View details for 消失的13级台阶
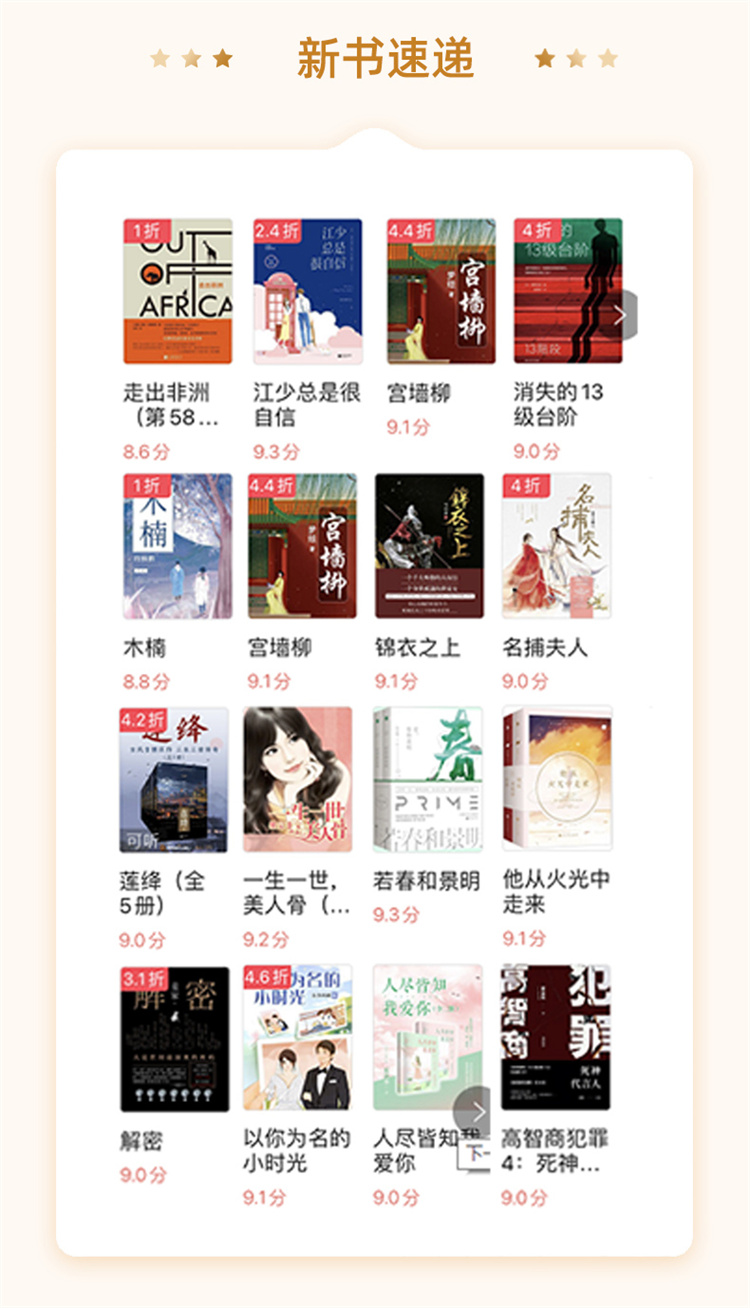The width and height of the screenshot is (750, 1308). [567, 291]
